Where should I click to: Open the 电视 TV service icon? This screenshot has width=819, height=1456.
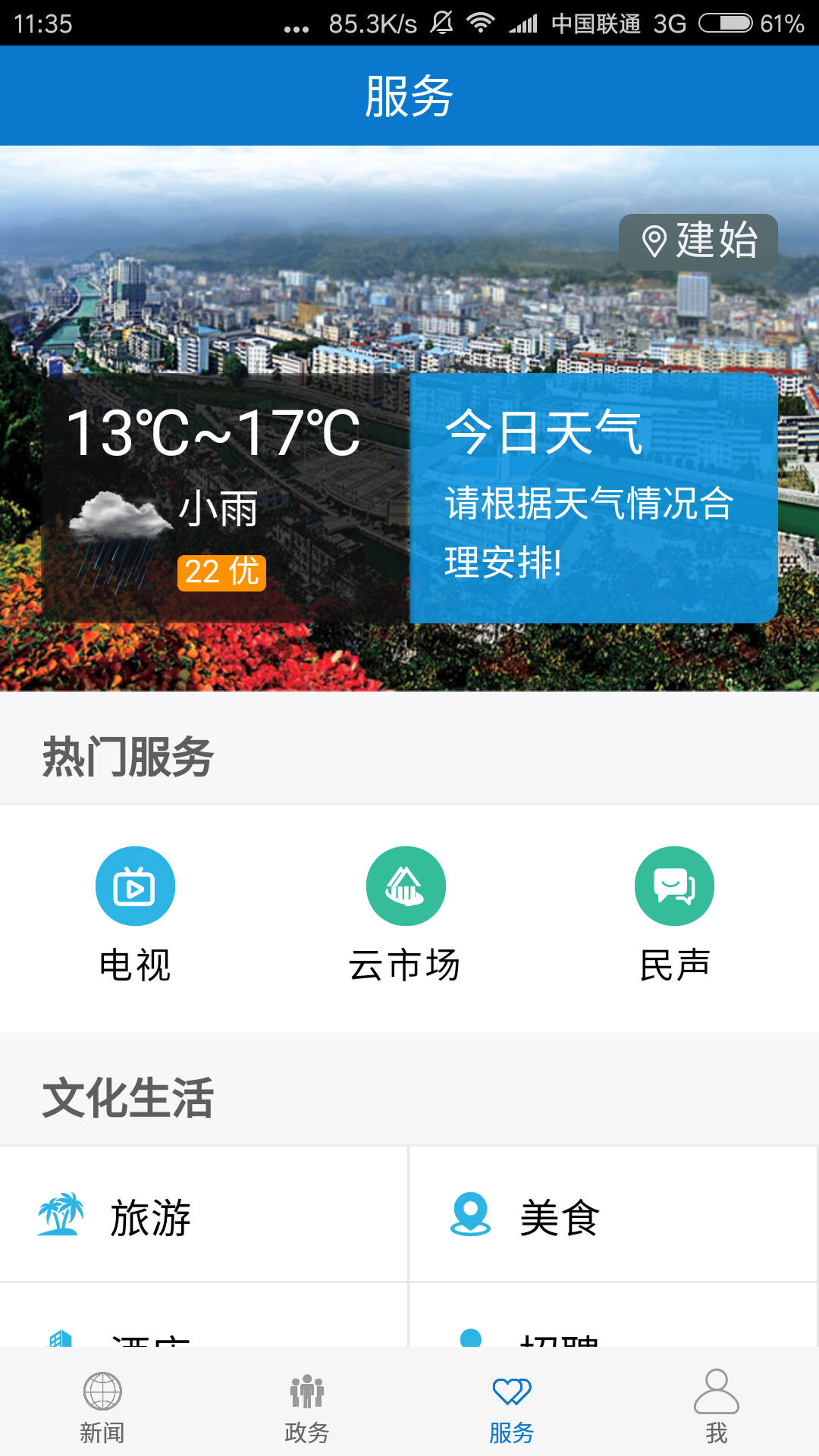click(x=135, y=886)
